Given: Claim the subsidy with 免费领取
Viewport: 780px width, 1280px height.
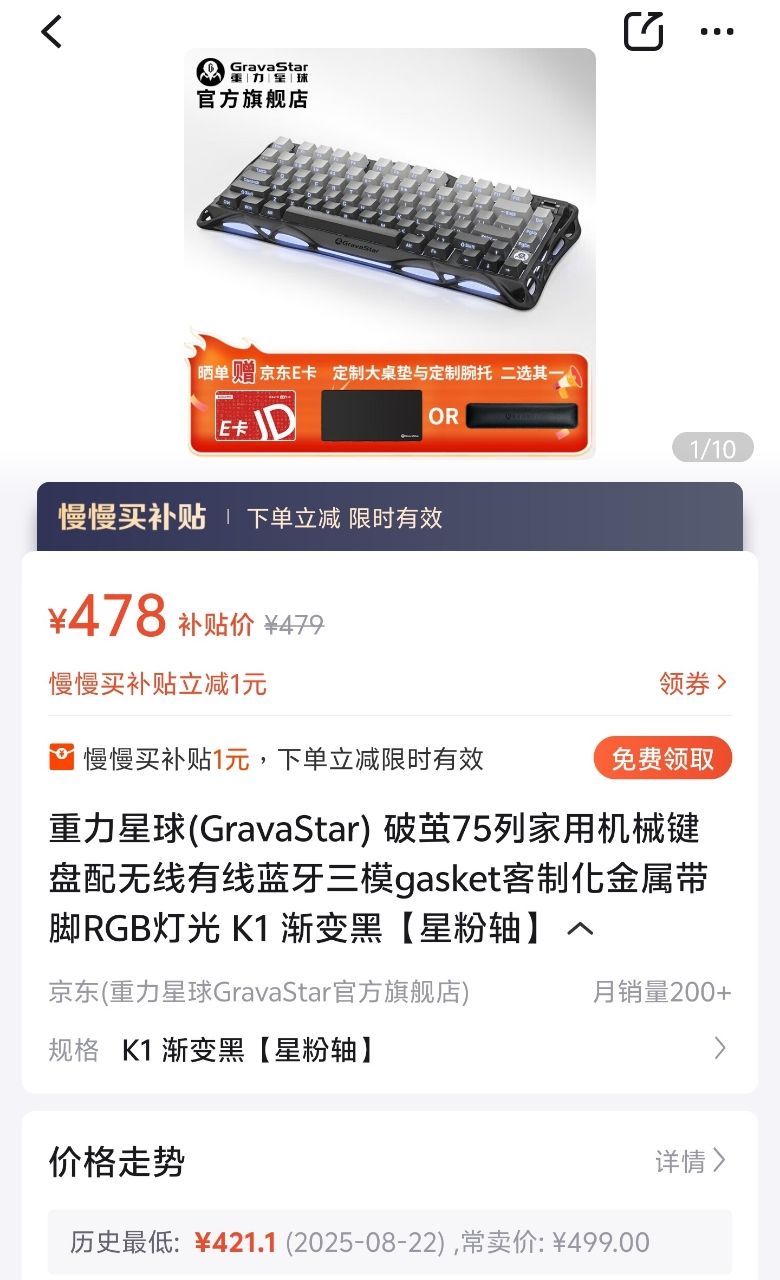Looking at the screenshot, I should [662, 759].
